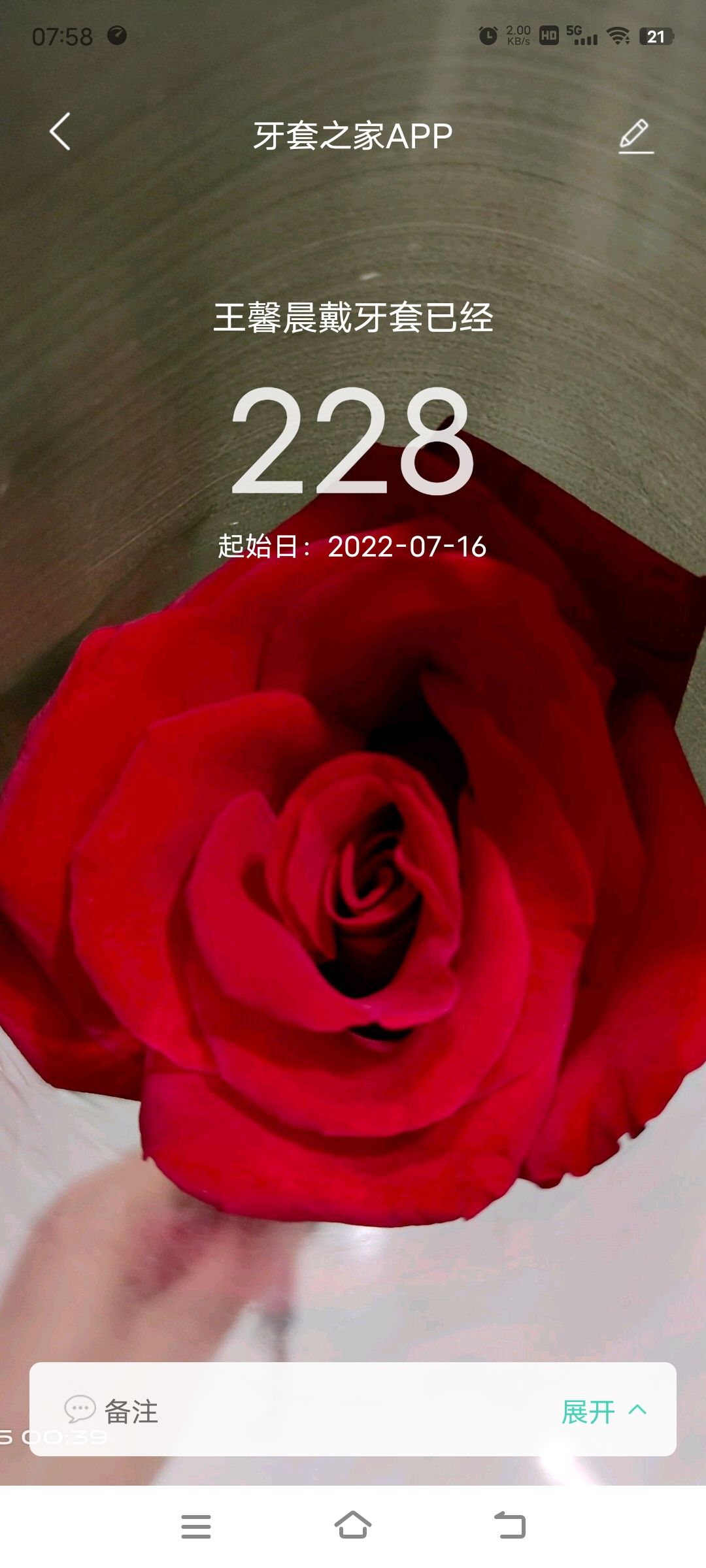
Task: Open system recent apps menu
Action: (x=196, y=1526)
